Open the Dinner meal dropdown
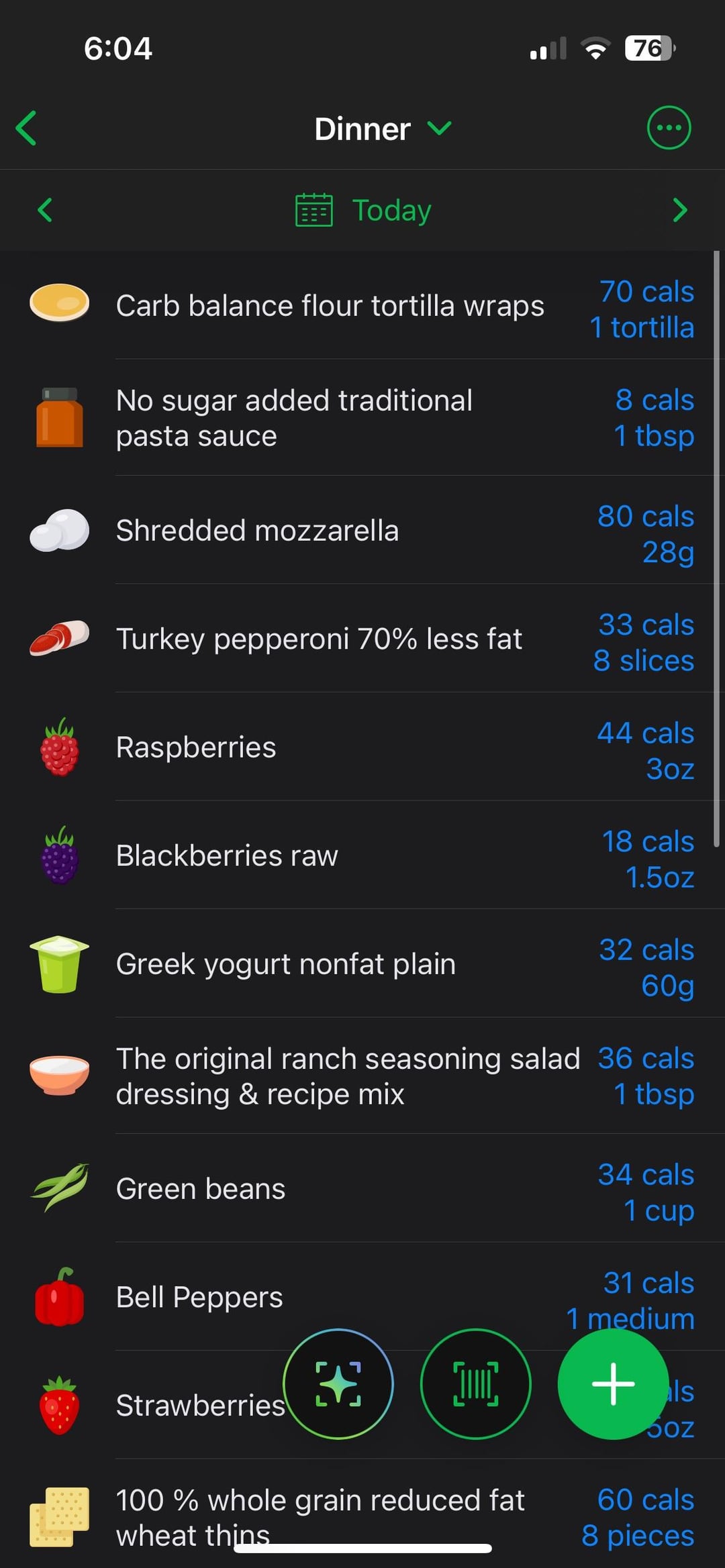 pos(383,129)
